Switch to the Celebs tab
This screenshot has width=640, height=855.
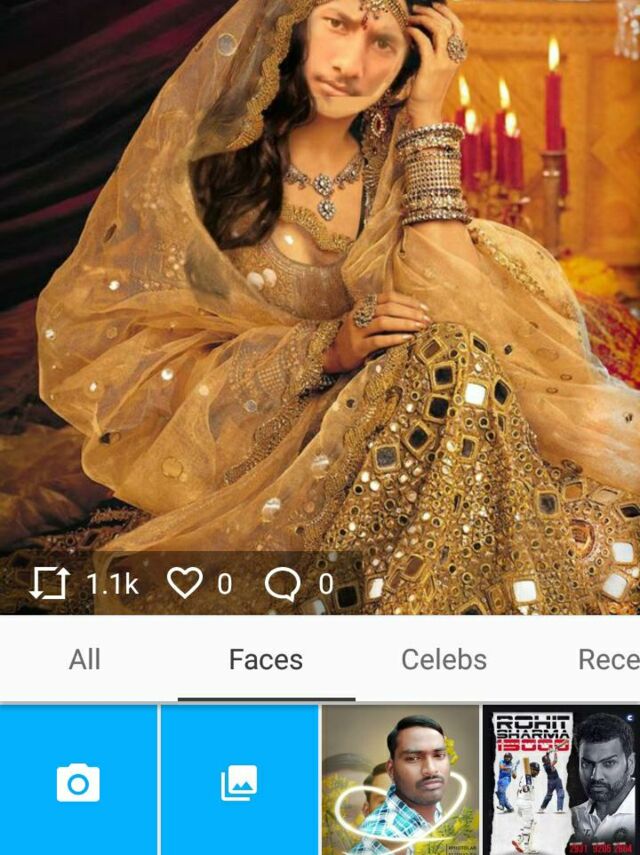(x=443, y=660)
